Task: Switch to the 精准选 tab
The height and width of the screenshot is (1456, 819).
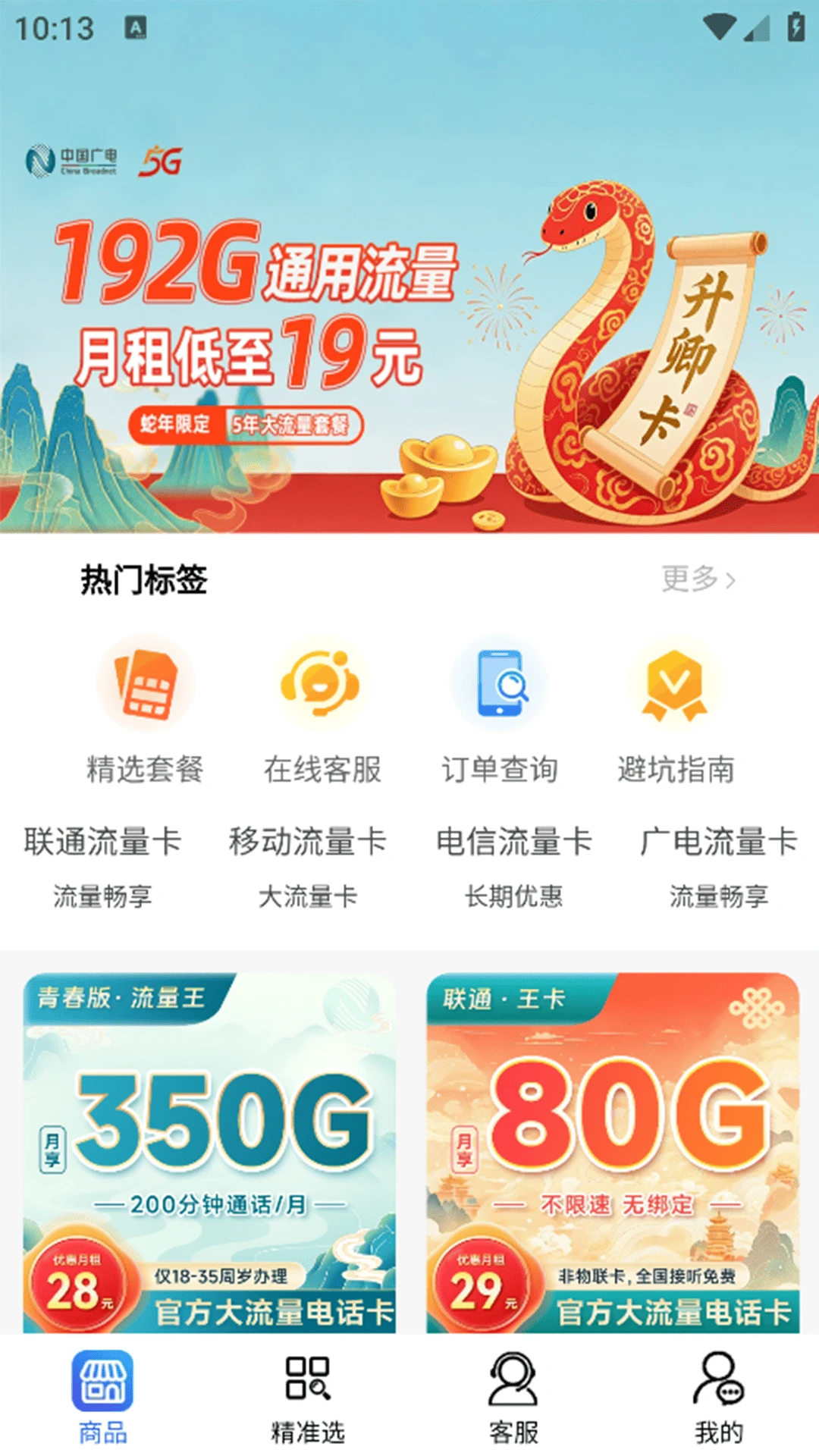Action: pyautogui.click(x=308, y=1397)
